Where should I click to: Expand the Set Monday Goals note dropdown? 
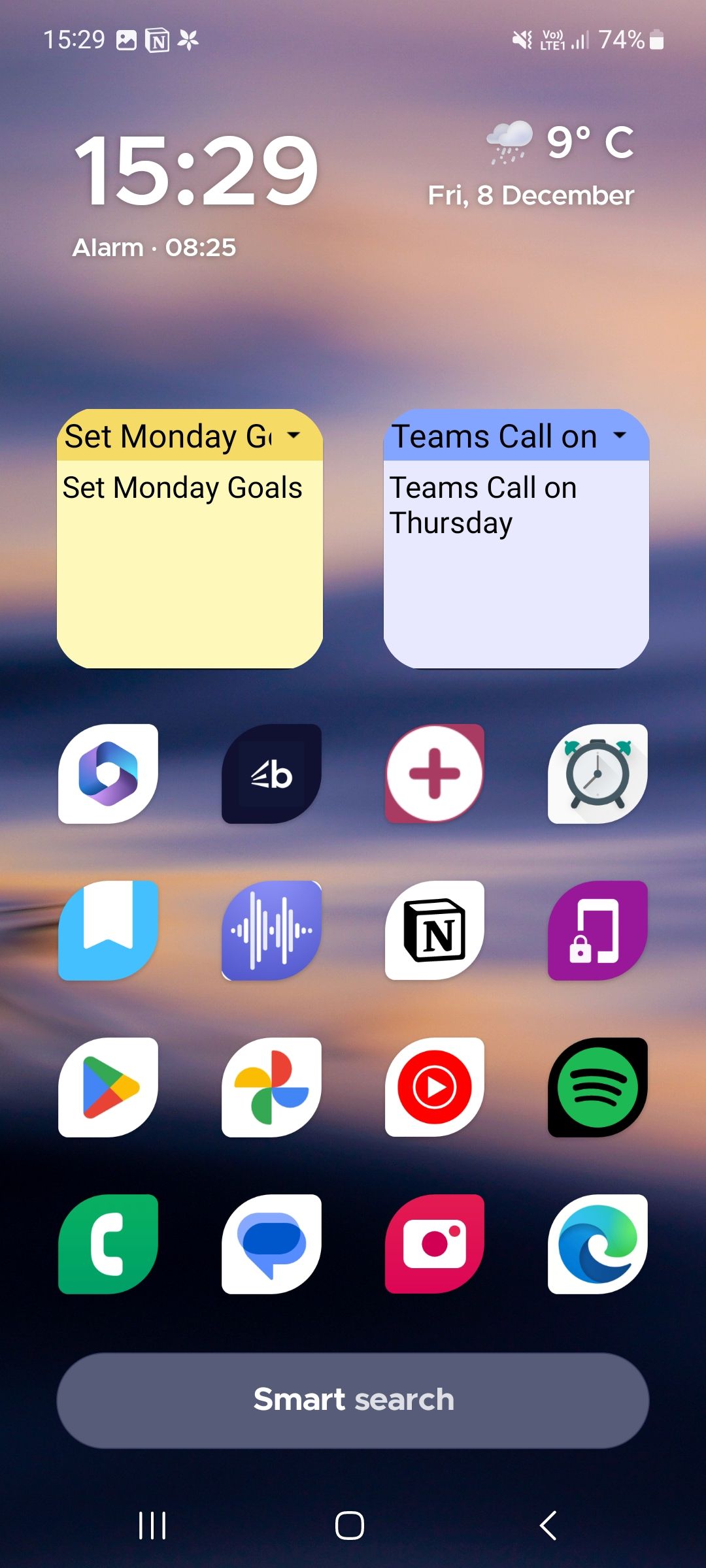pos(292,435)
